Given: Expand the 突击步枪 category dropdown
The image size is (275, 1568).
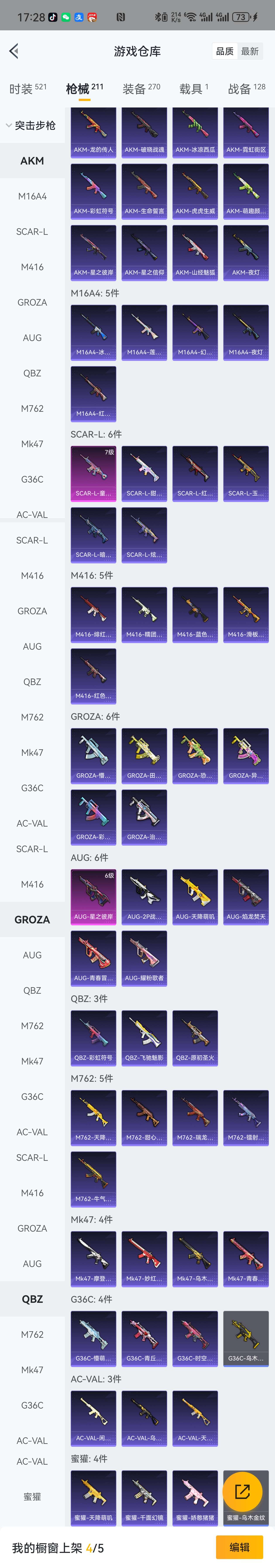Looking at the screenshot, I should [x=30, y=125].
